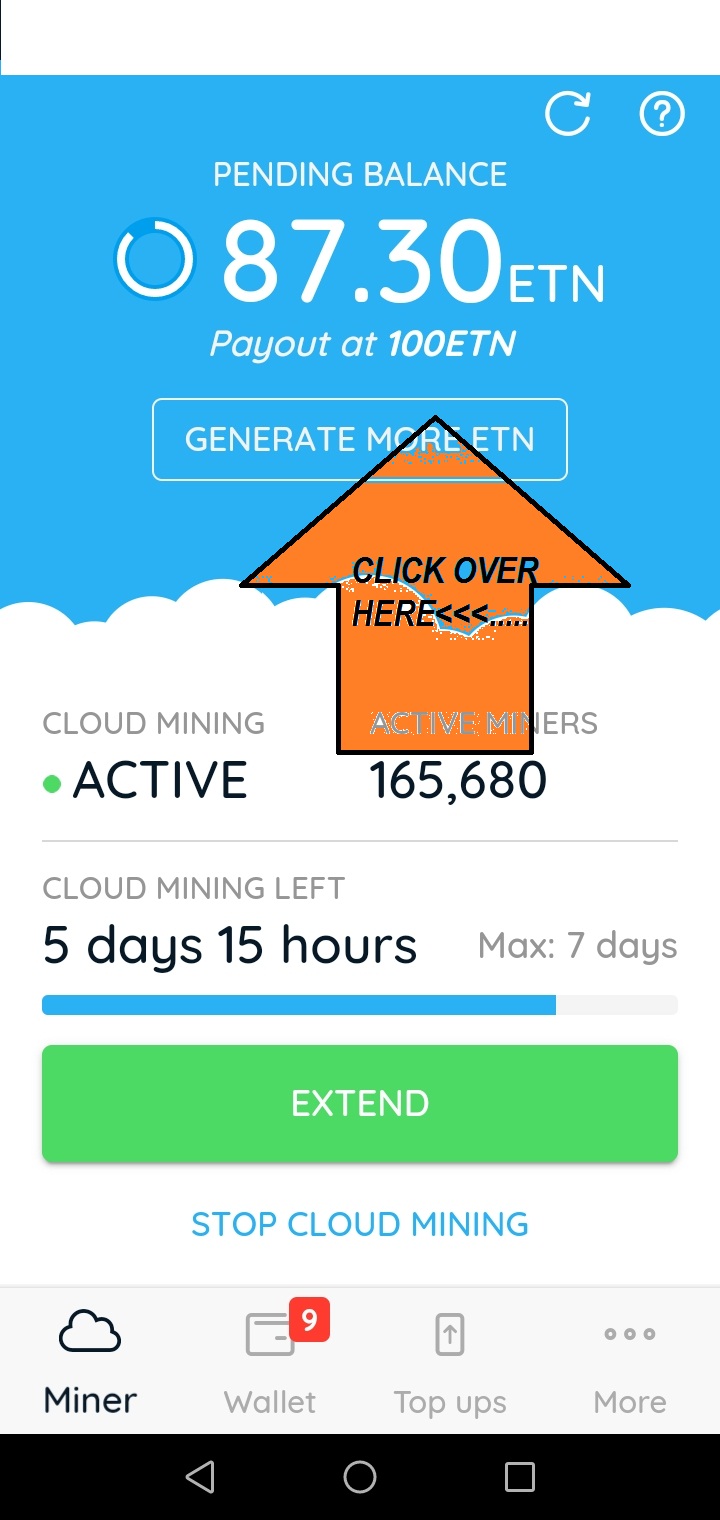This screenshot has width=720, height=1520.
Task: Select the Miner tab
Action: (90, 1360)
